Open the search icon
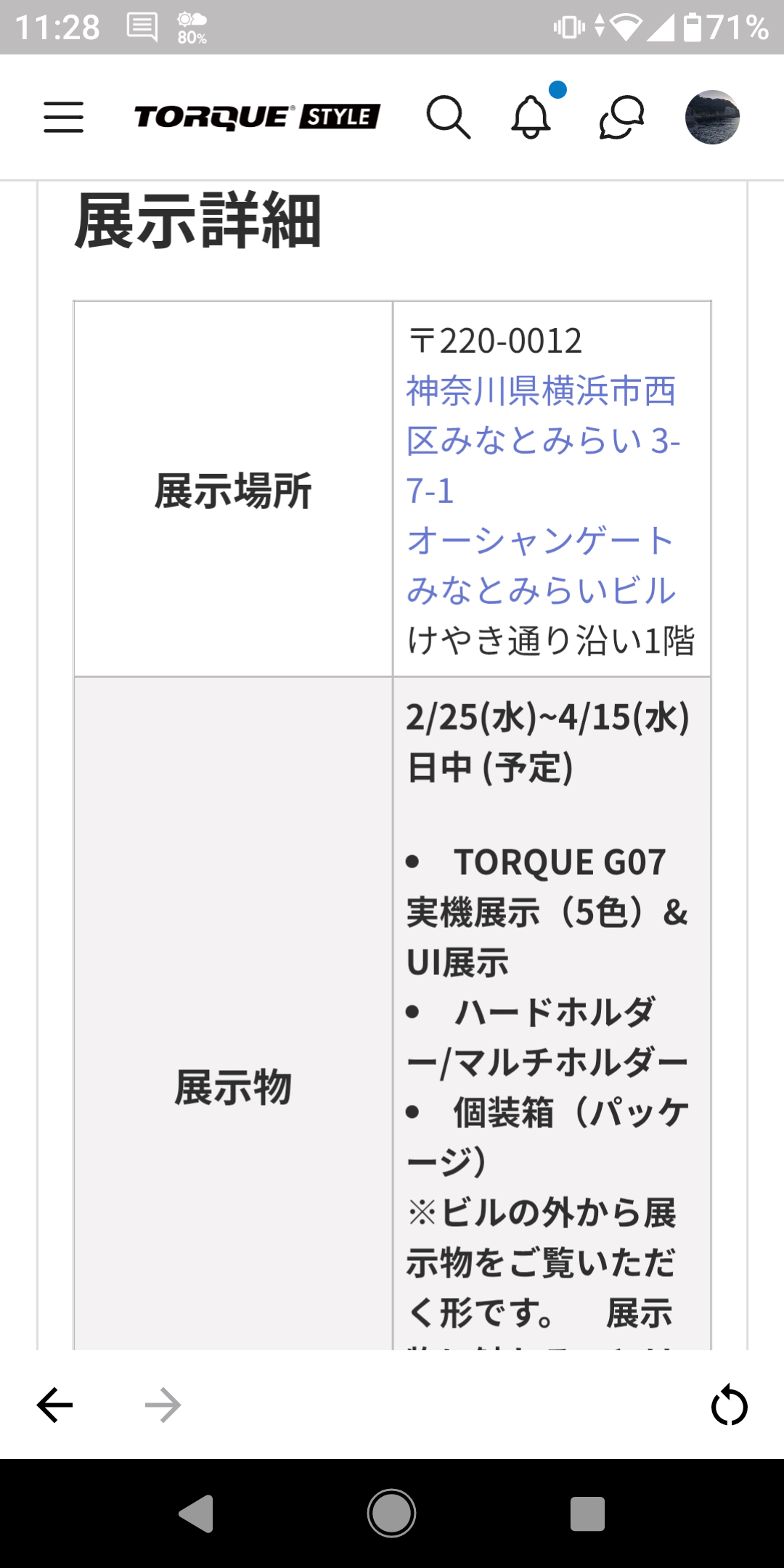Screen dimensions: 784x1568 pos(448,117)
